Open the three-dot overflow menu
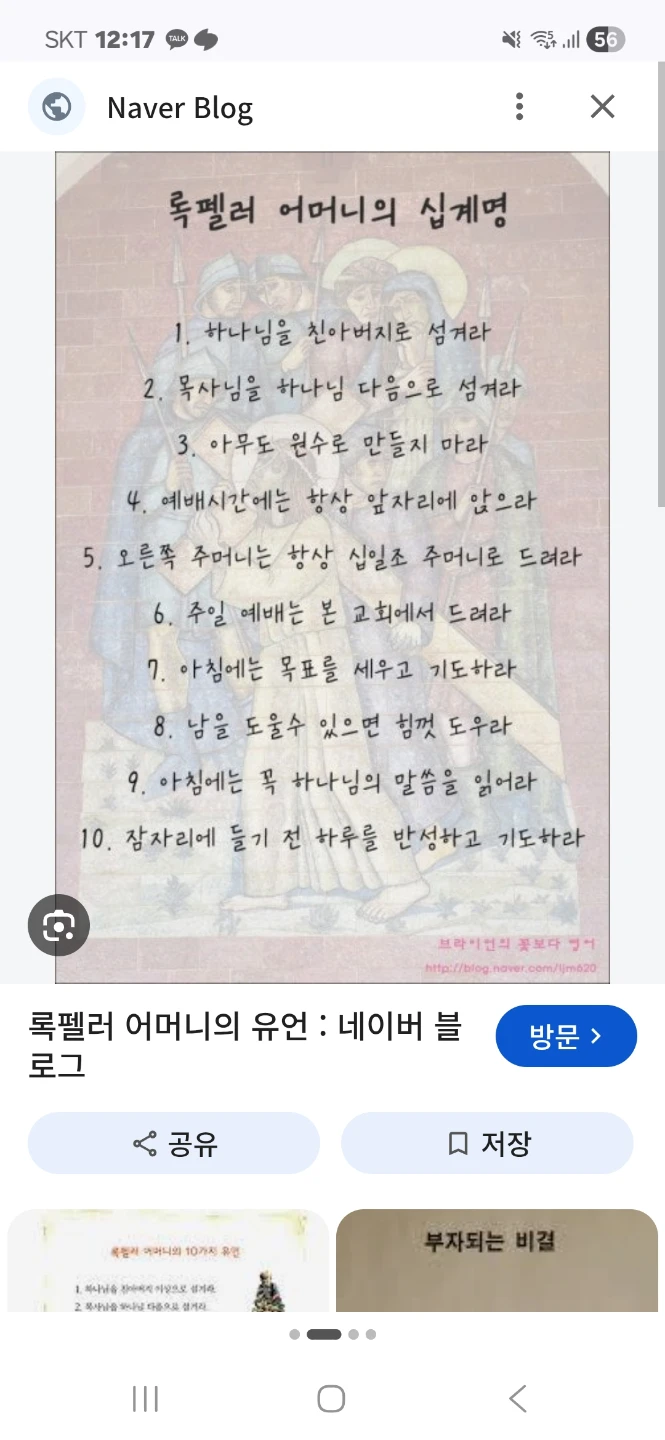Image resolution: width=665 pixels, height=1440 pixels. 519,106
